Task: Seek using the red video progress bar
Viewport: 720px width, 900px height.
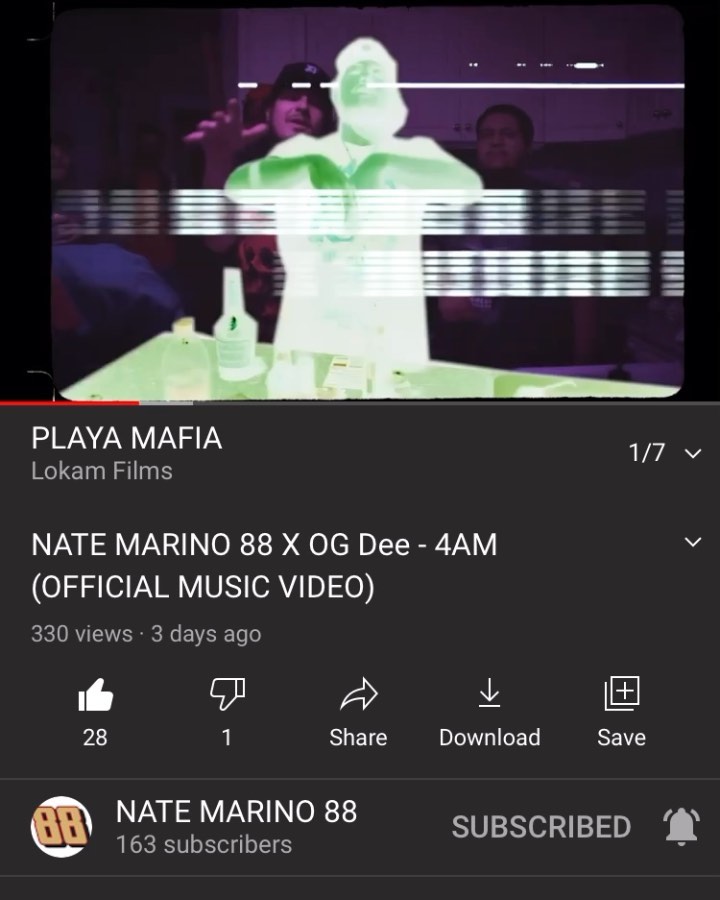Action: (x=70, y=402)
